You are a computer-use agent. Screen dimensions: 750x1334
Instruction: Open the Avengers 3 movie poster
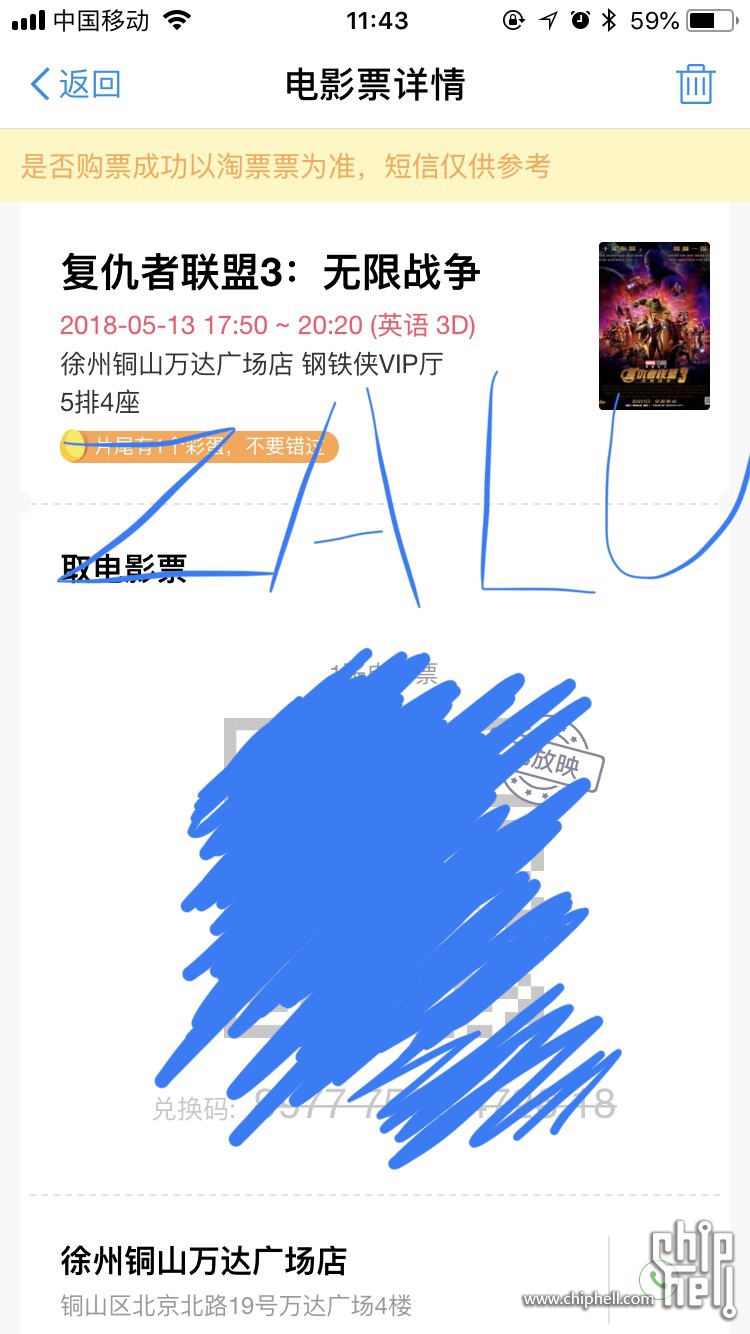tap(654, 326)
